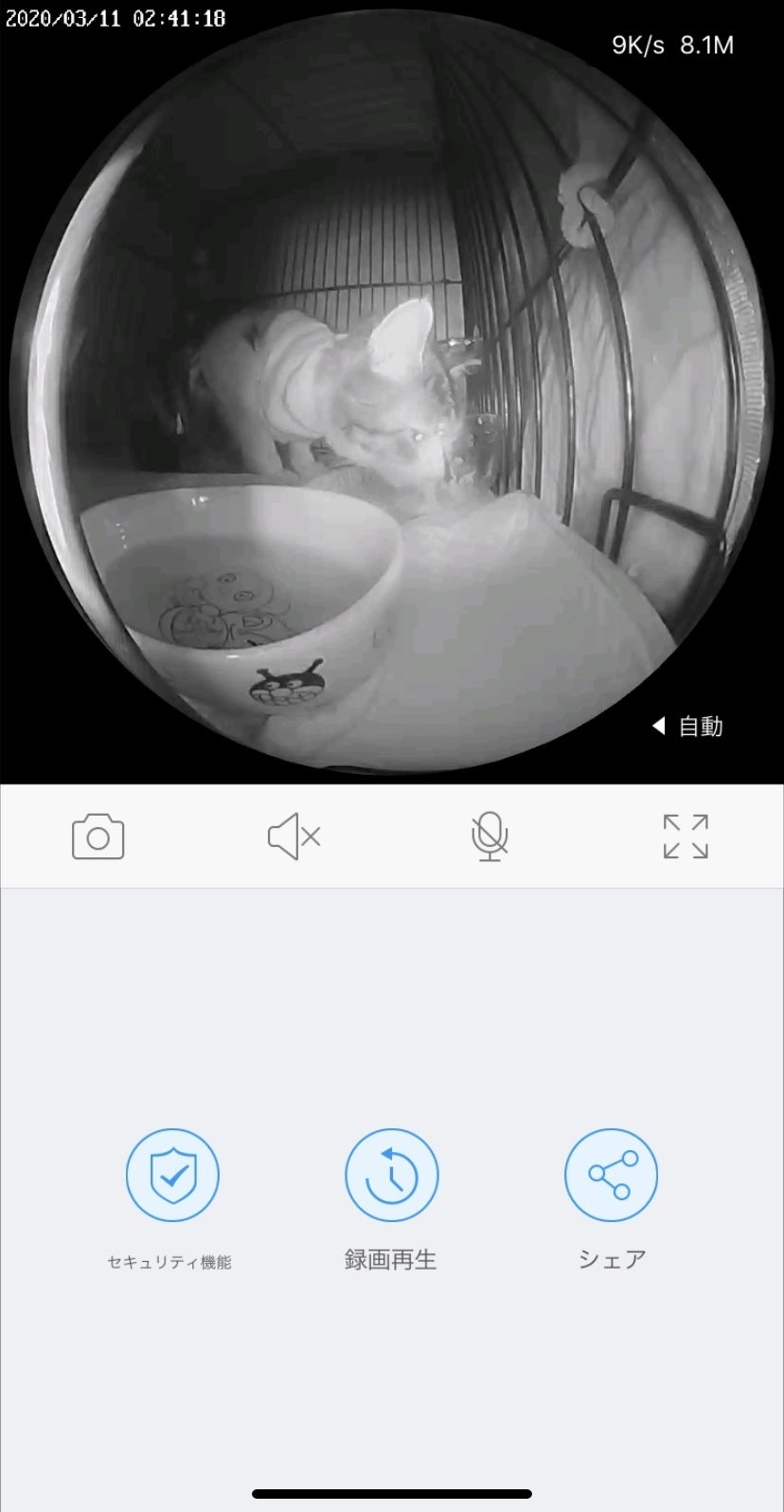Take a snapshot with the camera icon

98,837
